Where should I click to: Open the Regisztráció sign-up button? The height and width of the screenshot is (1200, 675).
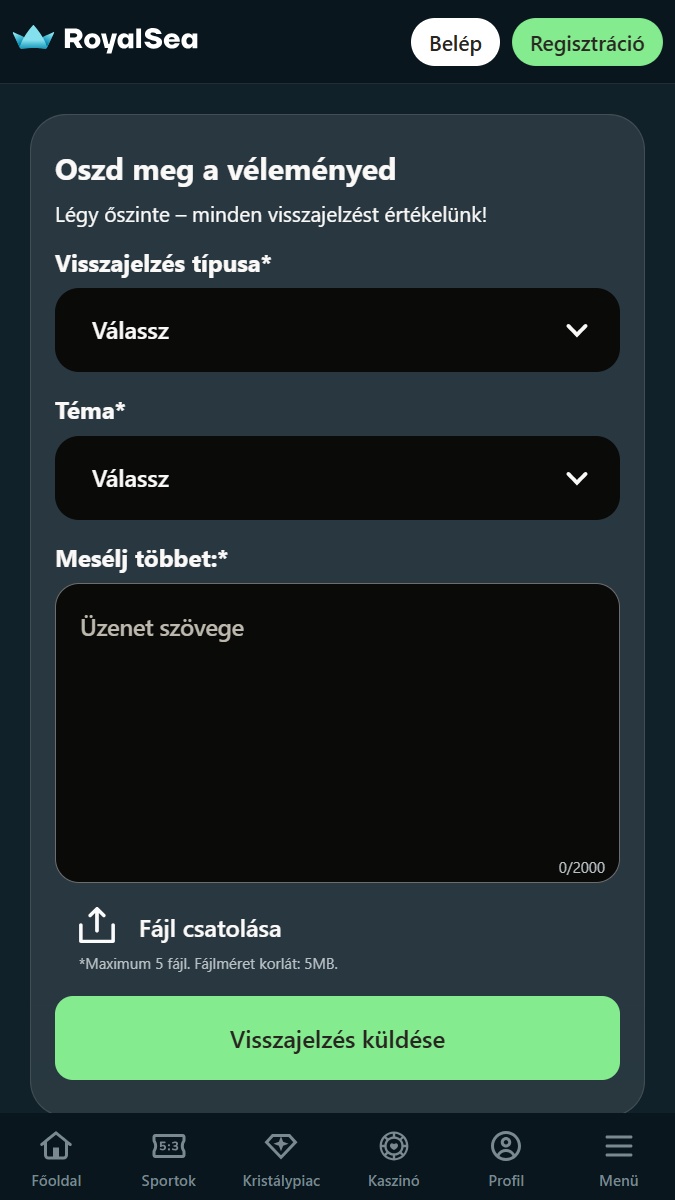[x=587, y=43]
